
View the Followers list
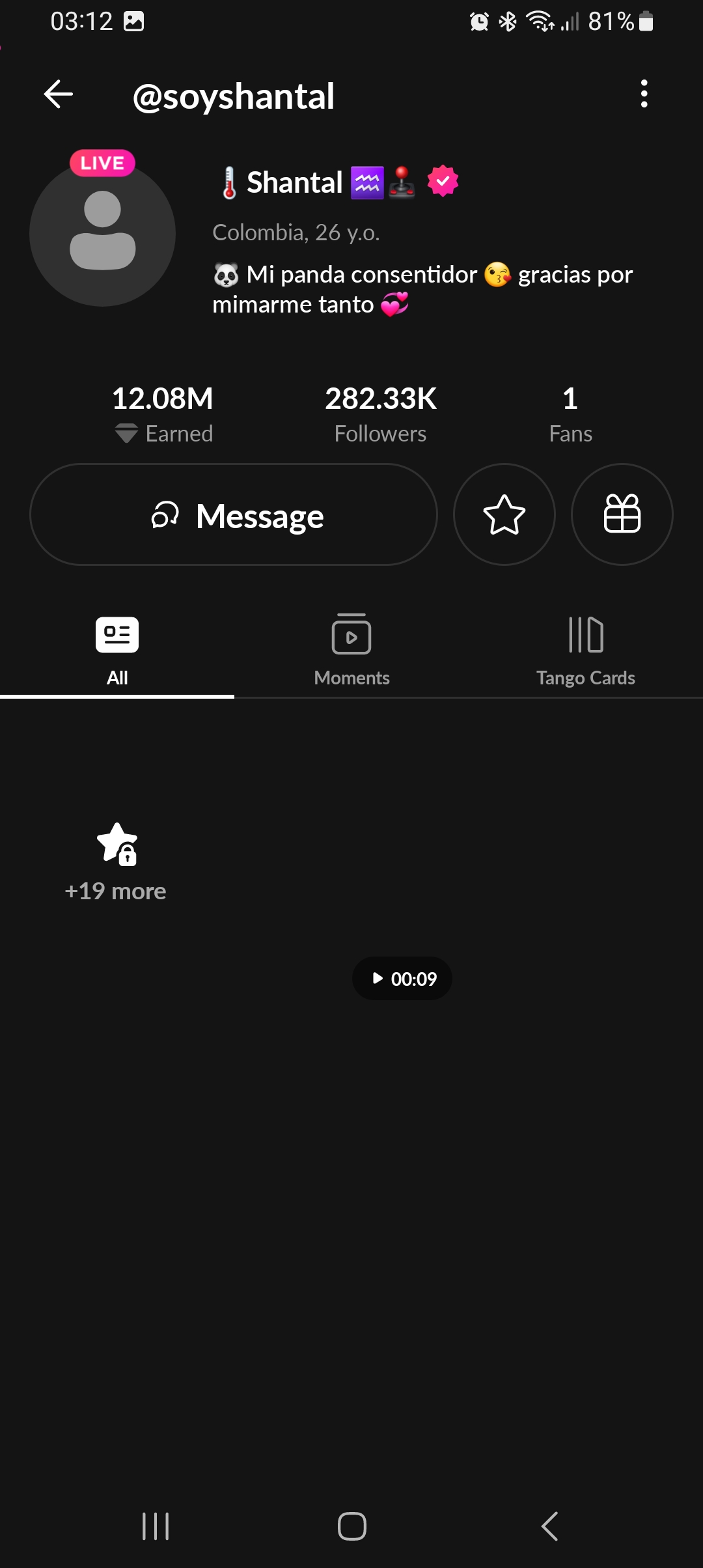coord(380,414)
